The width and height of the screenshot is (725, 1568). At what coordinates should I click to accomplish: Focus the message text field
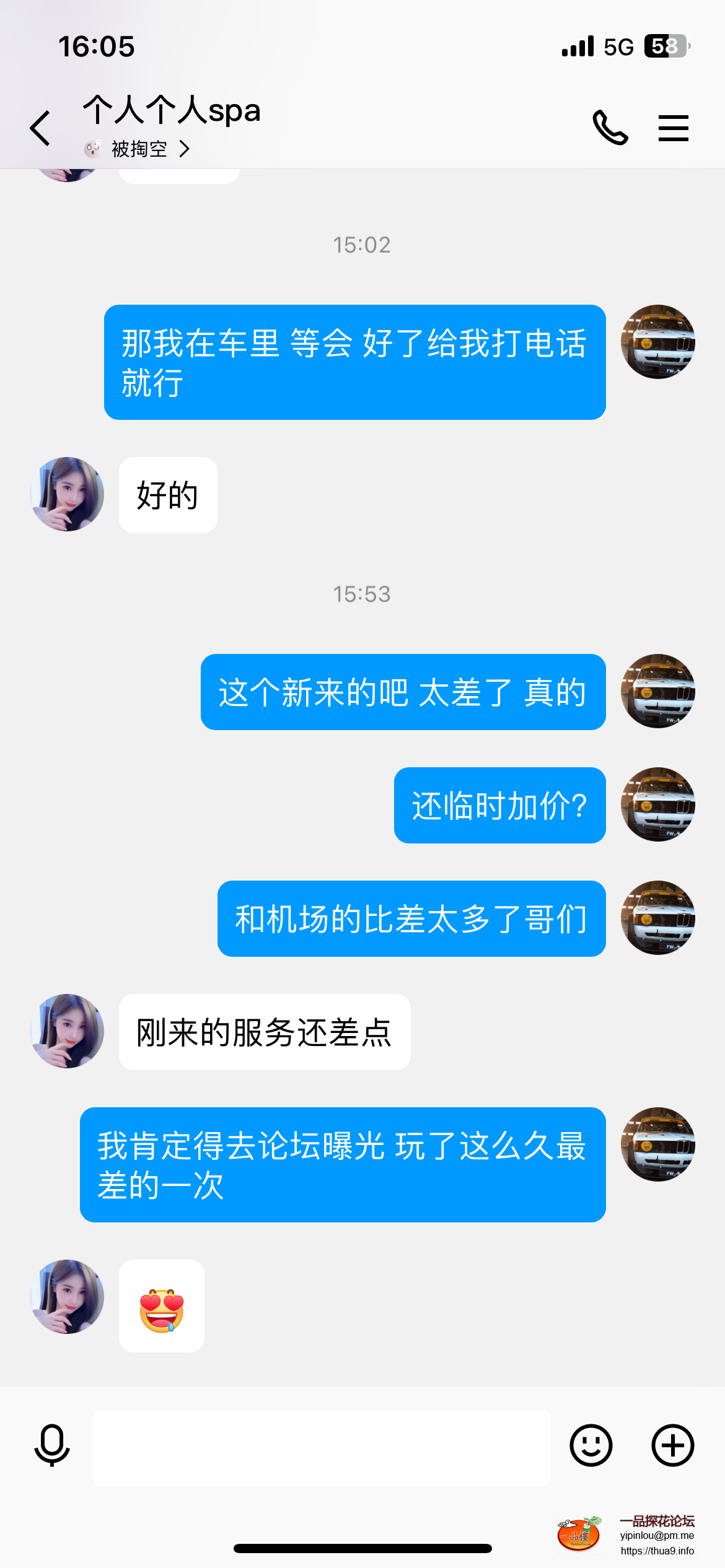[x=321, y=1448]
